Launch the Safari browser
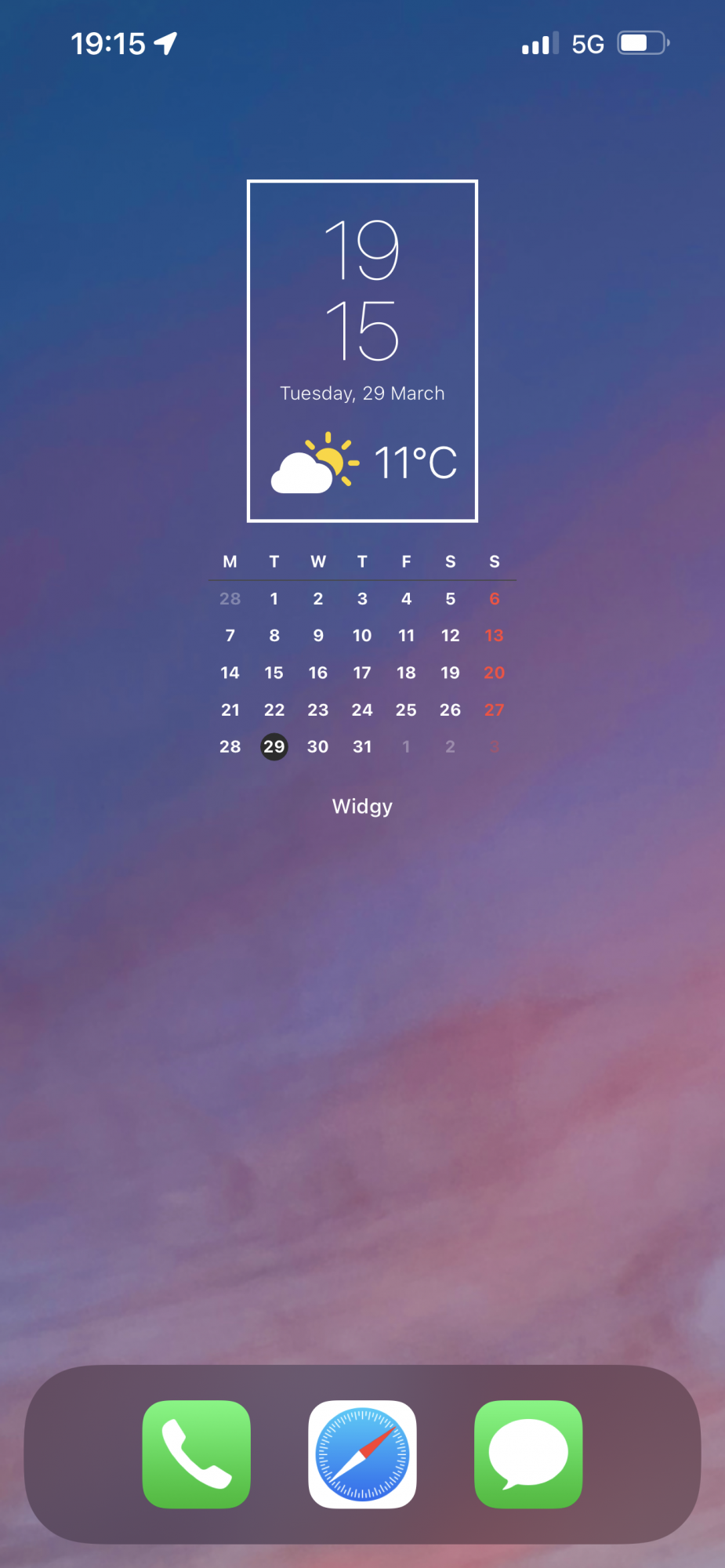The height and width of the screenshot is (1568, 725). 362,1454
